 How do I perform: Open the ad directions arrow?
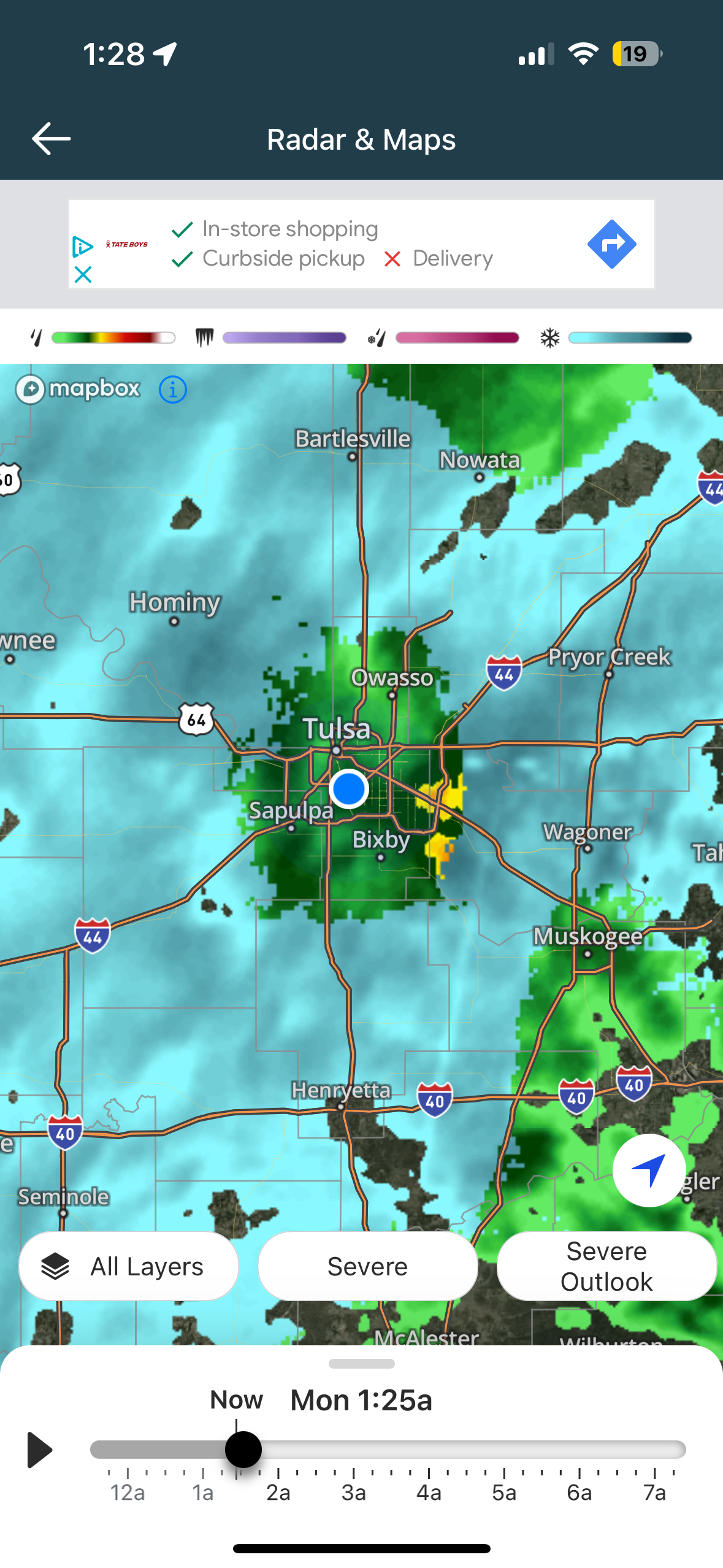[611, 244]
